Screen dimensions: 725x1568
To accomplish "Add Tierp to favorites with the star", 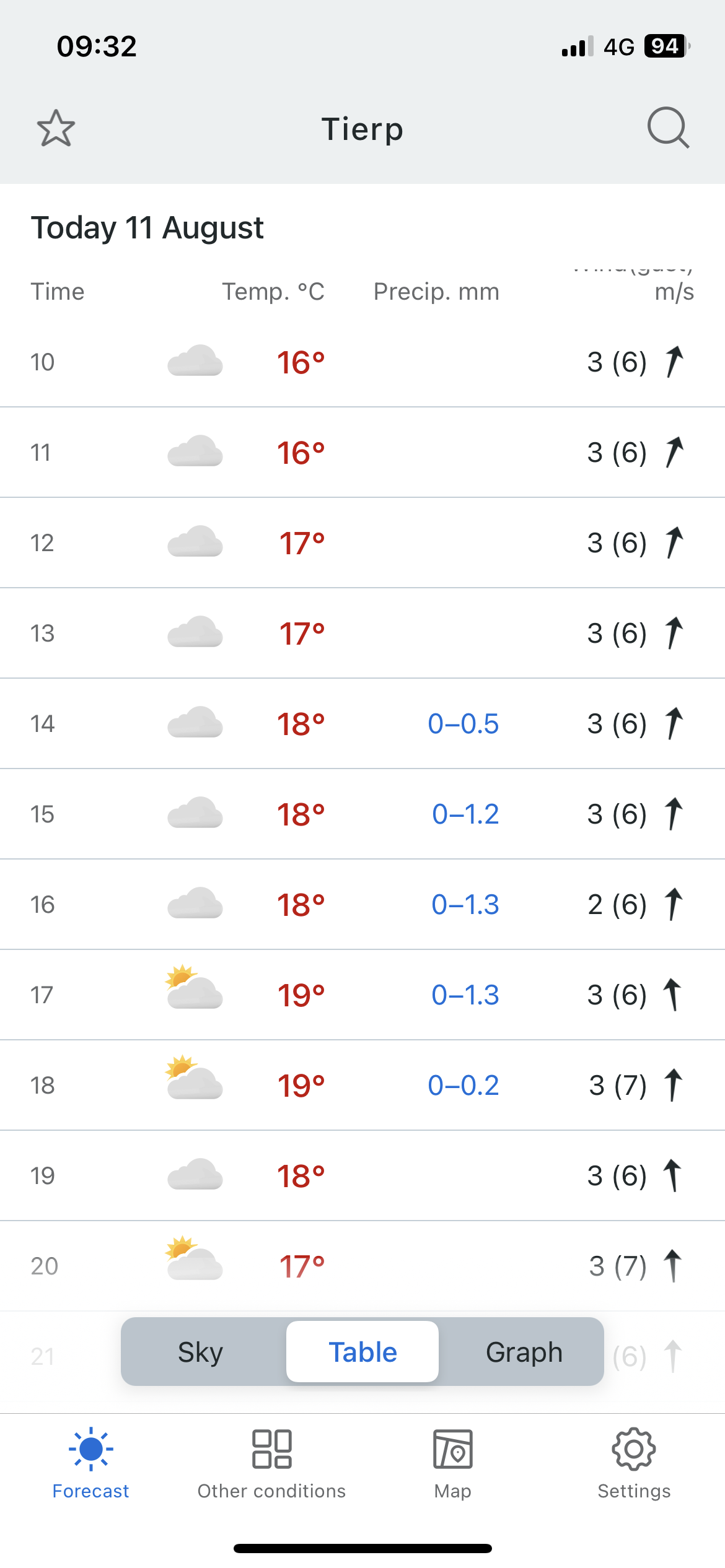I will 56,128.
